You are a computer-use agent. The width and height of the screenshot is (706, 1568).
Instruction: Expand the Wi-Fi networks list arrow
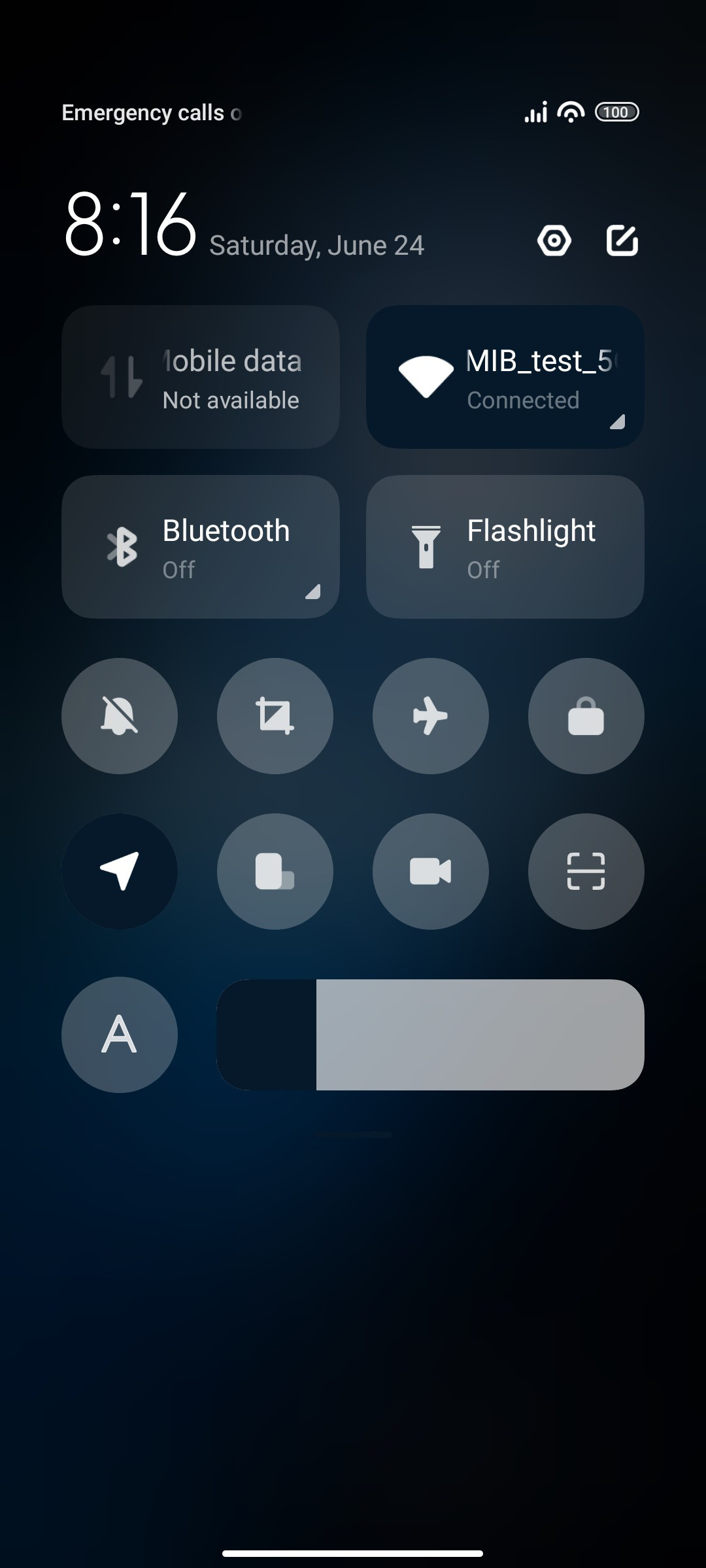click(x=617, y=422)
